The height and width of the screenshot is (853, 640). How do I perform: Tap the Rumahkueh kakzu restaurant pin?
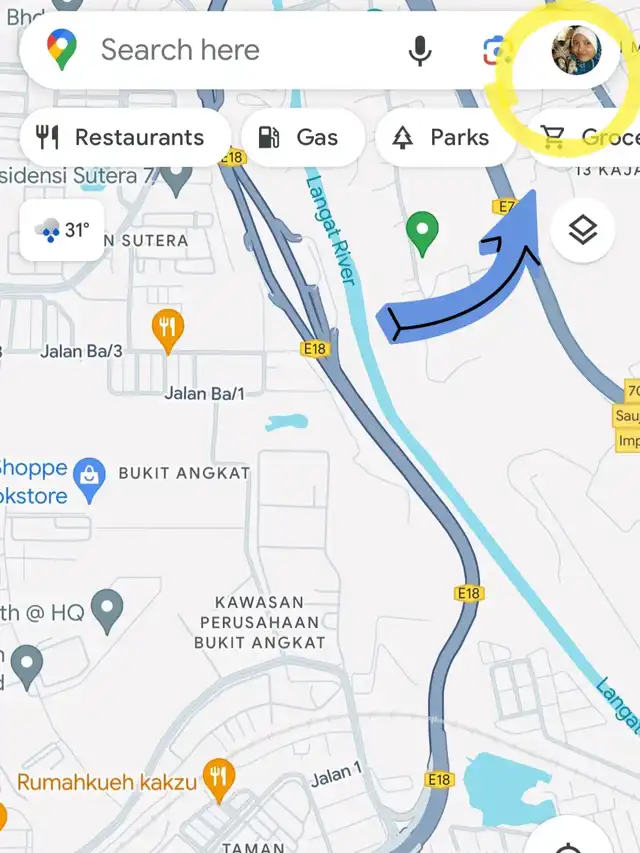[219, 780]
